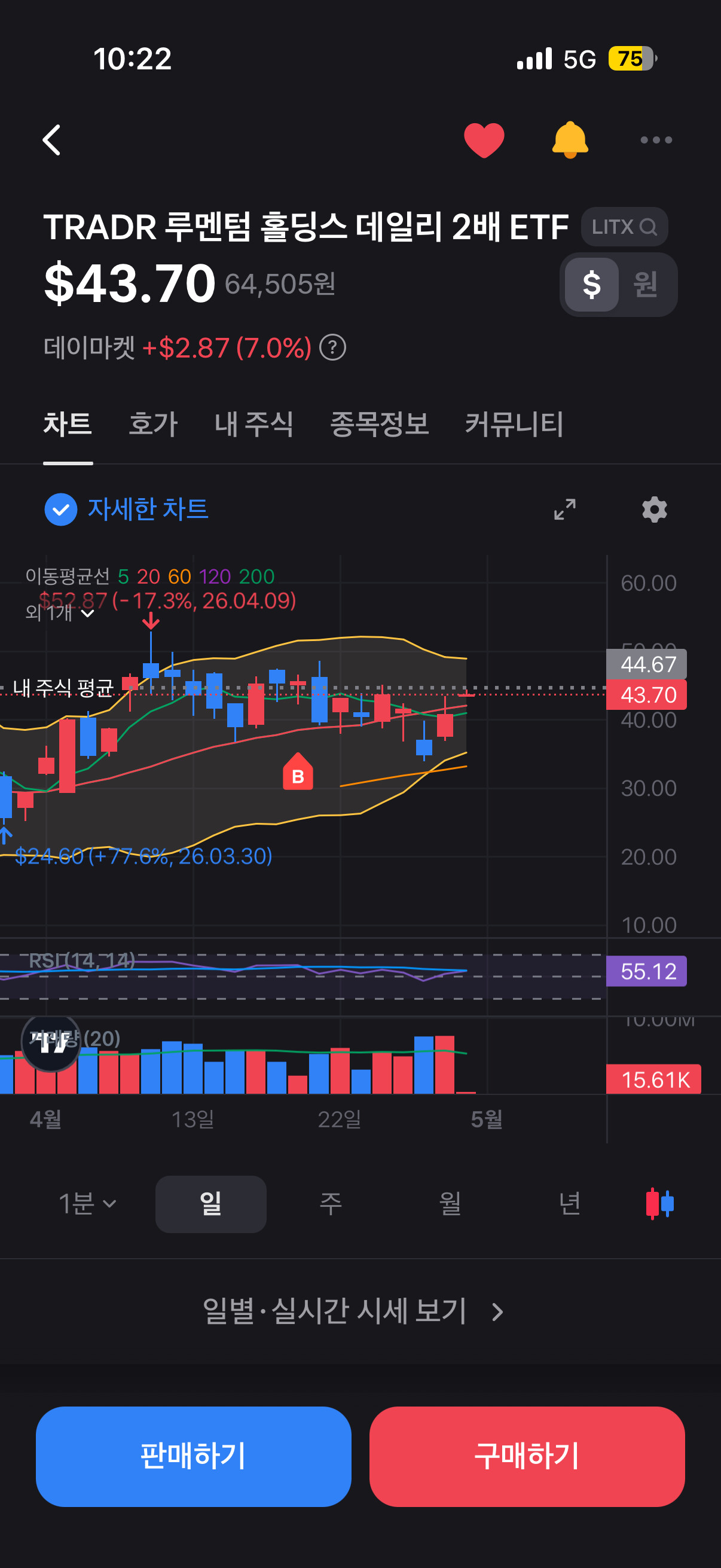Select the 월 monthly chart period
Viewport: 721px width, 1568px height.
[450, 1203]
